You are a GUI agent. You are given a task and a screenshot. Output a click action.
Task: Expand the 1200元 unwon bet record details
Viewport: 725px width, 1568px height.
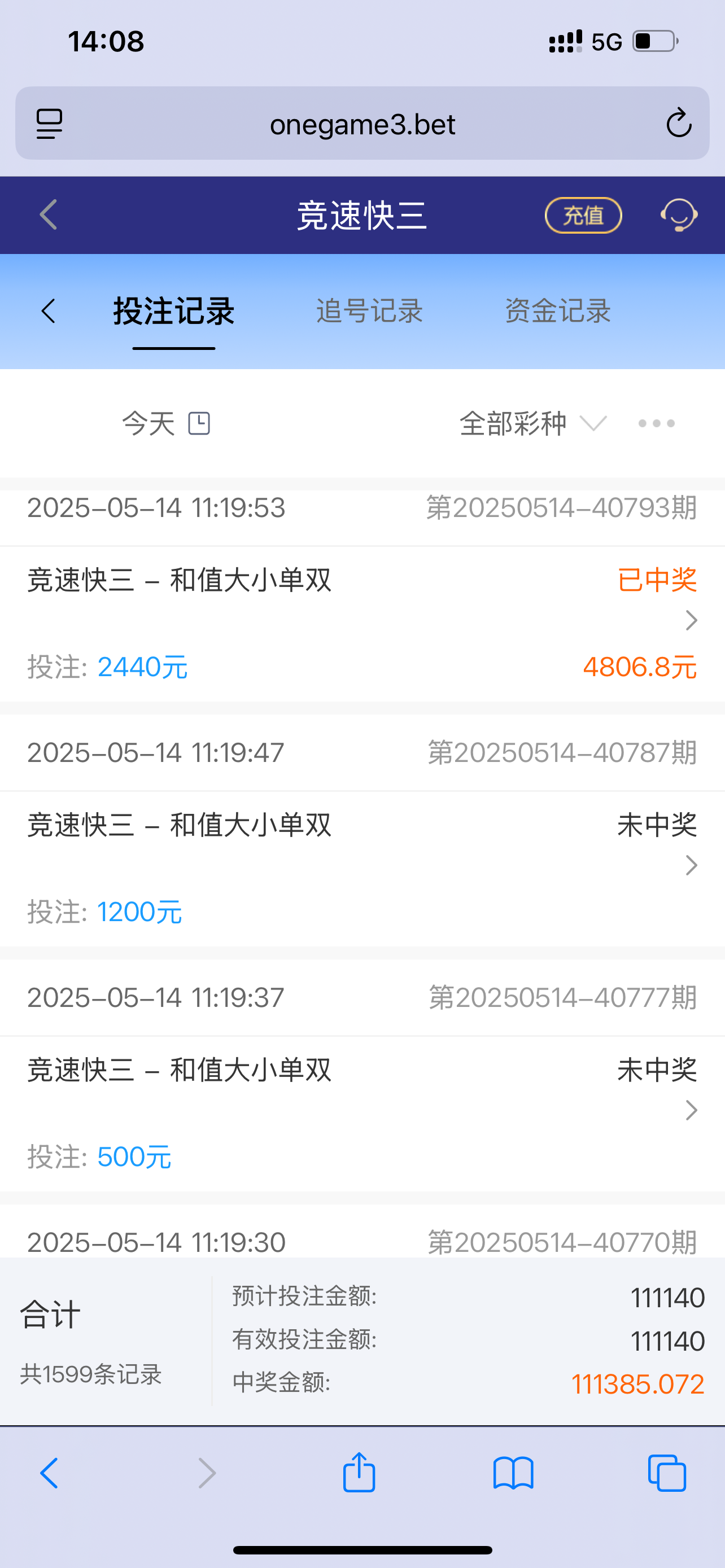click(x=691, y=865)
